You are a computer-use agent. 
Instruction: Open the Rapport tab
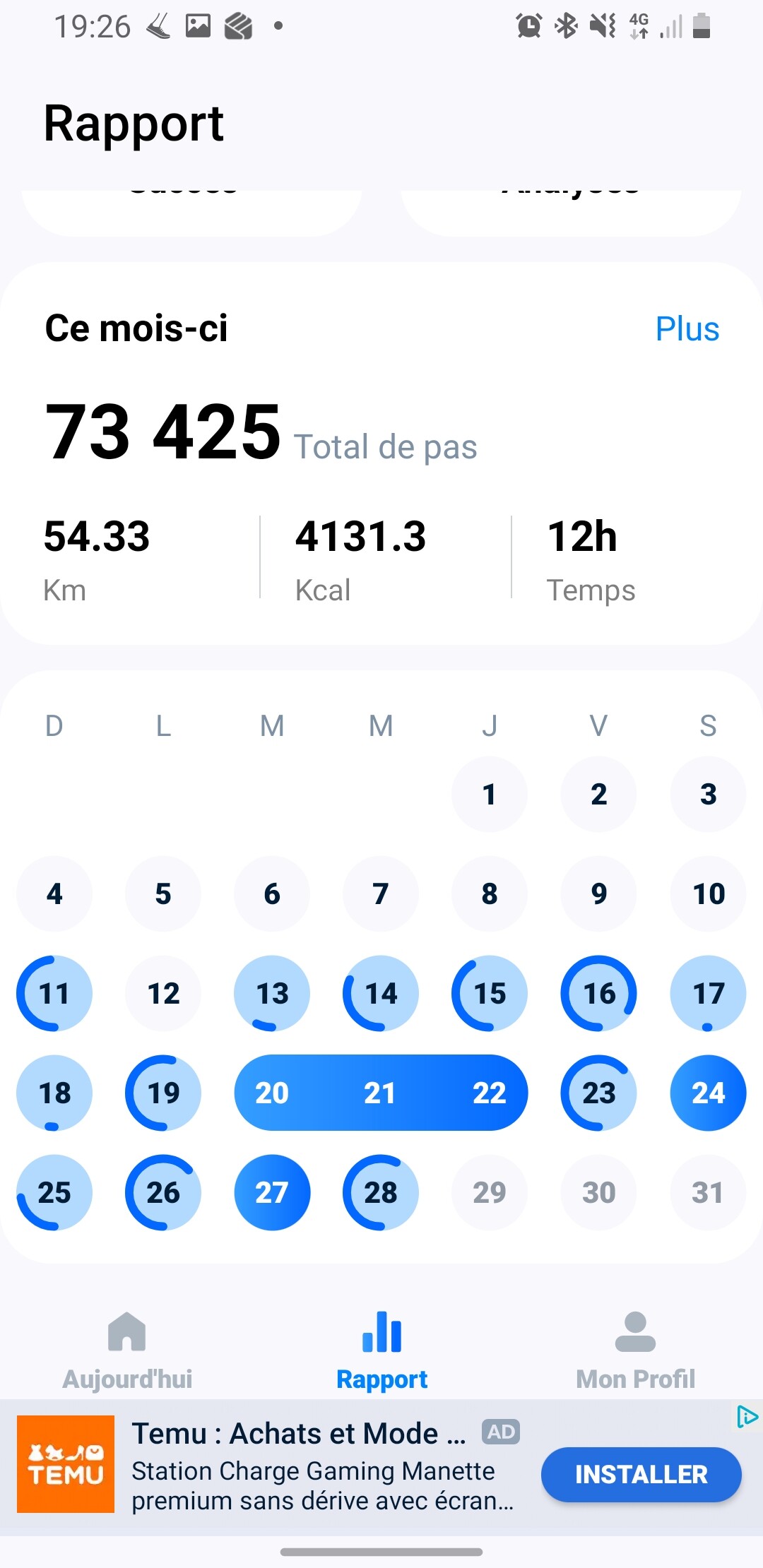pyautogui.click(x=381, y=1350)
